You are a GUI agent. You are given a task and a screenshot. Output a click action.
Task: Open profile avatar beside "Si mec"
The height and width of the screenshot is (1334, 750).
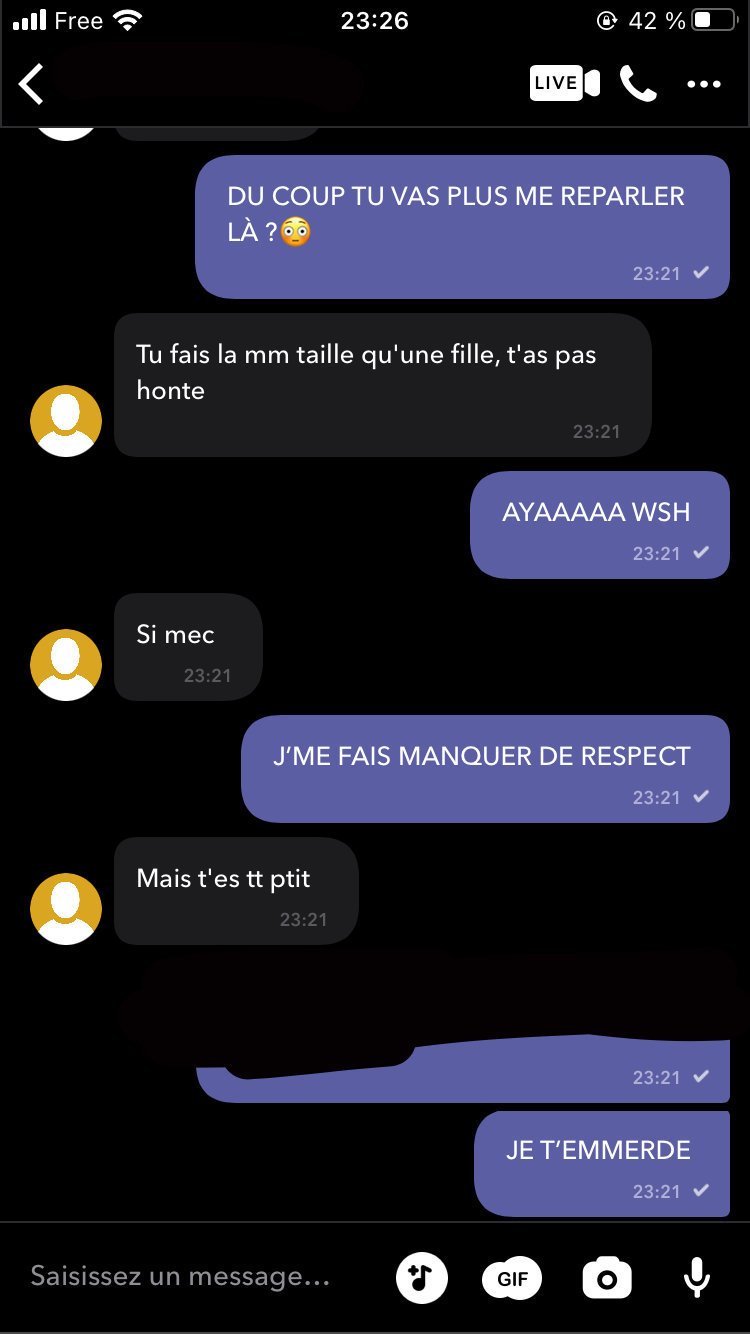66,665
